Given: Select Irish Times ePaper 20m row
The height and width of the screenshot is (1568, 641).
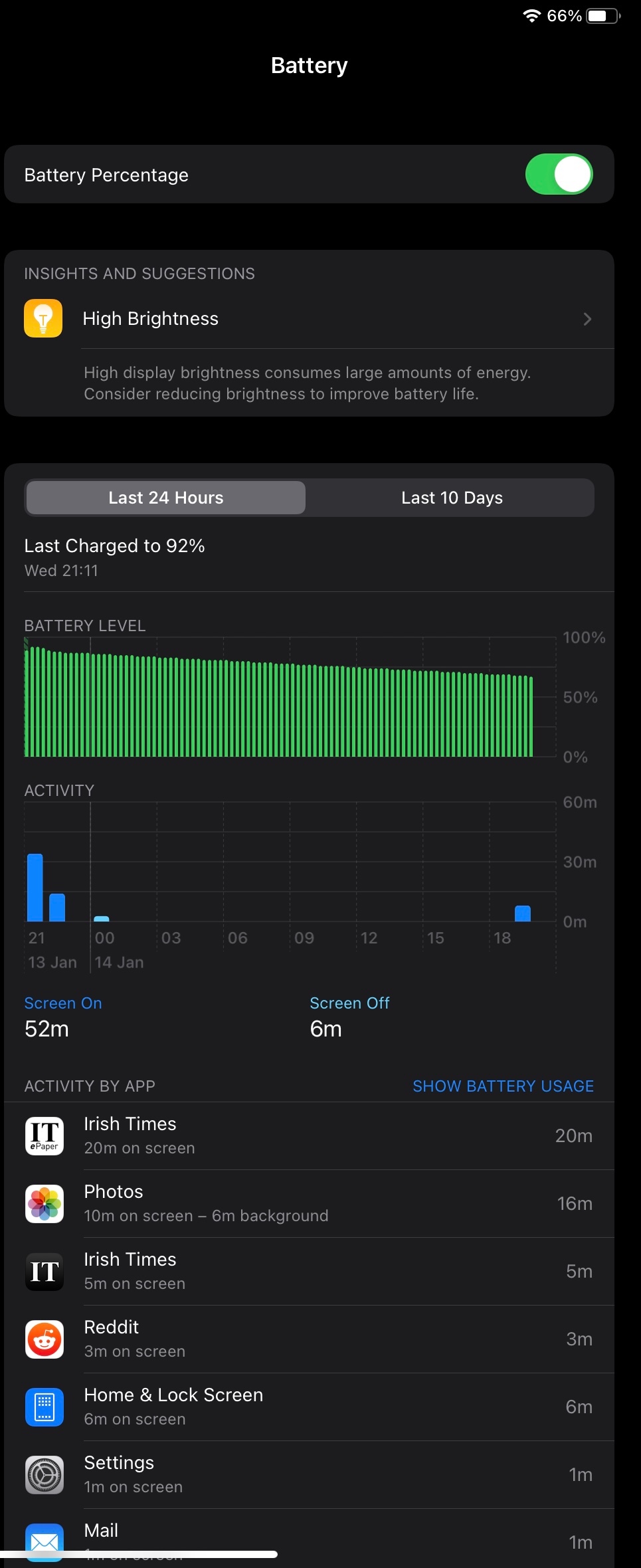Looking at the screenshot, I should tap(309, 1135).
